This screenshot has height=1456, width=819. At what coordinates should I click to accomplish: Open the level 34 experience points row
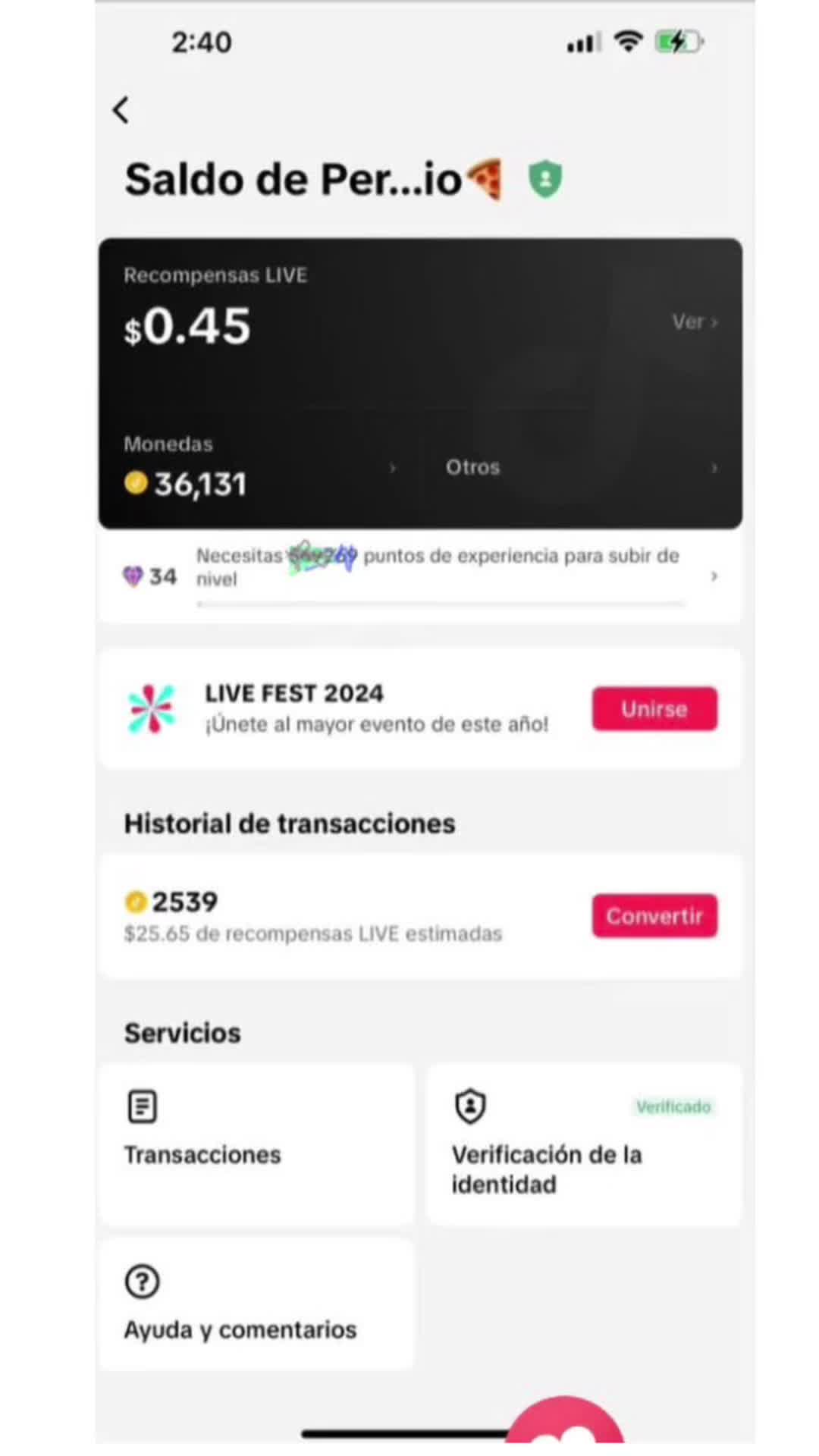coord(420,576)
